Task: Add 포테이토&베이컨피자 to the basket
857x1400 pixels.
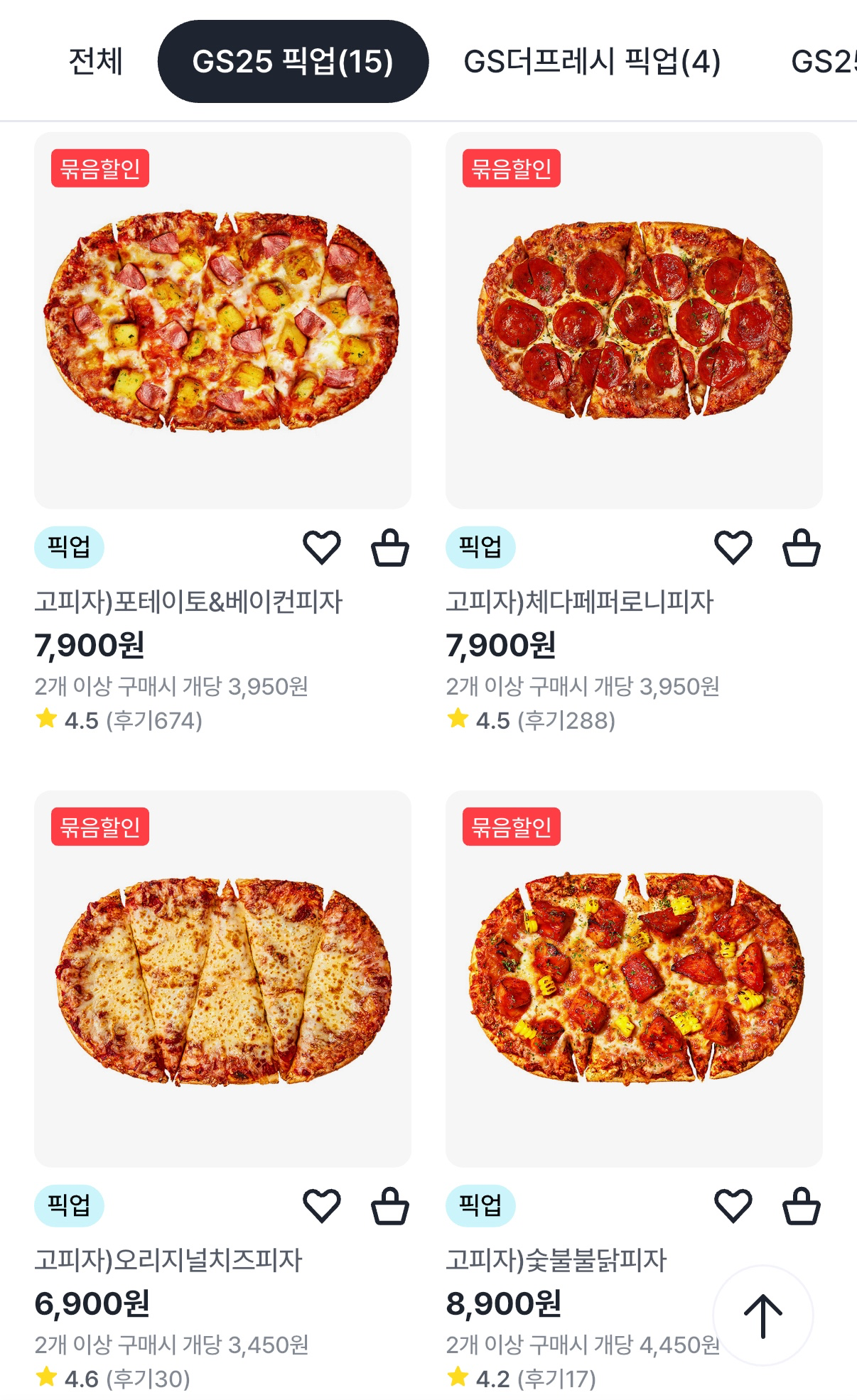Action: [390, 548]
